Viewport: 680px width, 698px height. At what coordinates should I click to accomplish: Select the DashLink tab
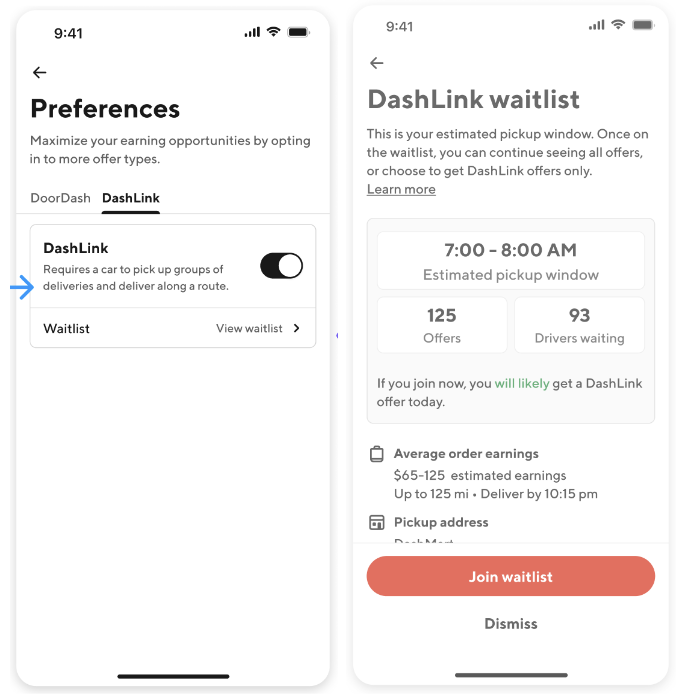[x=130, y=198]
